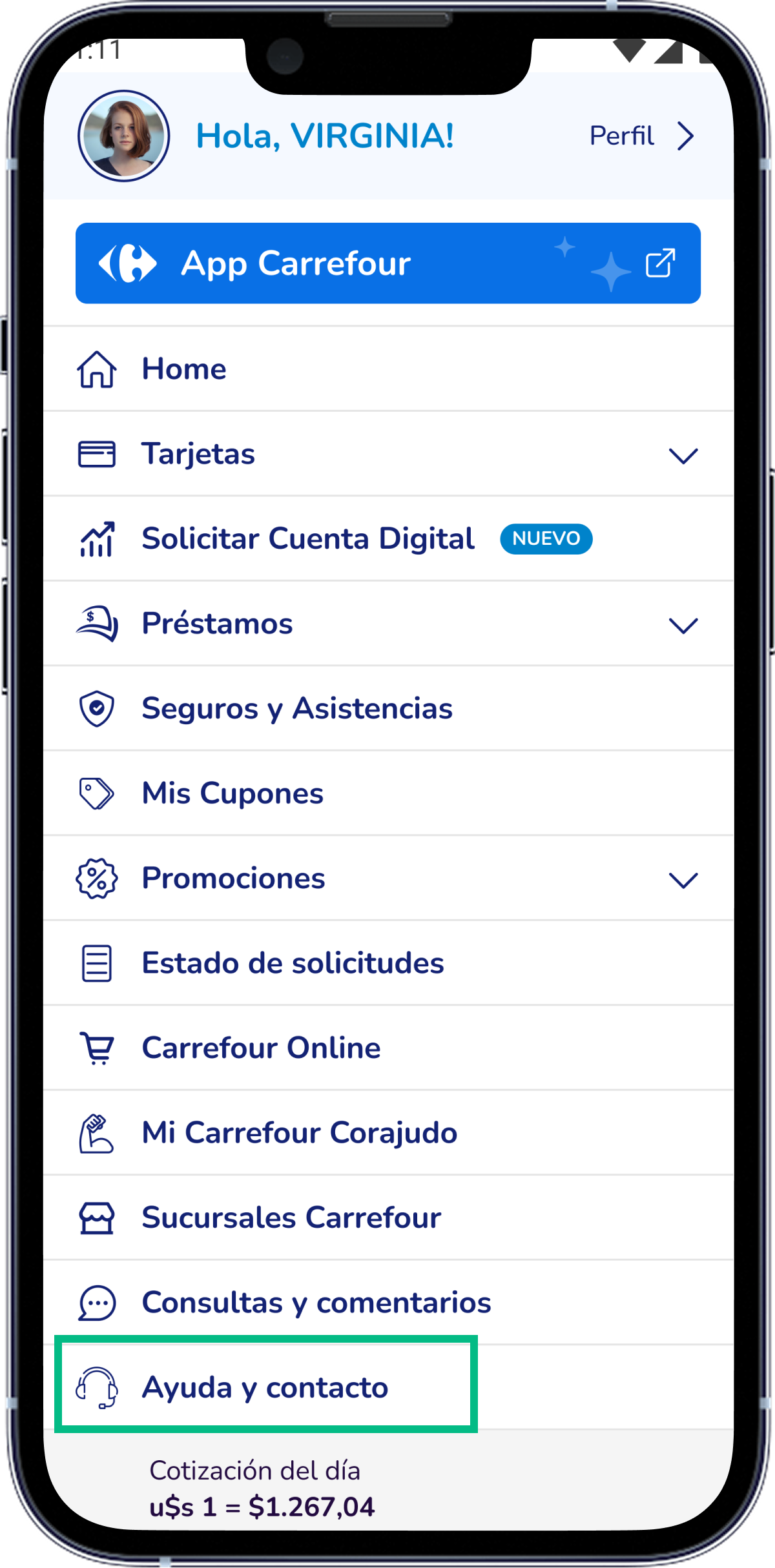The image size is (775, 1568).
Task: Select the Mis Cupones tag icon
Action: pos(97,793)
